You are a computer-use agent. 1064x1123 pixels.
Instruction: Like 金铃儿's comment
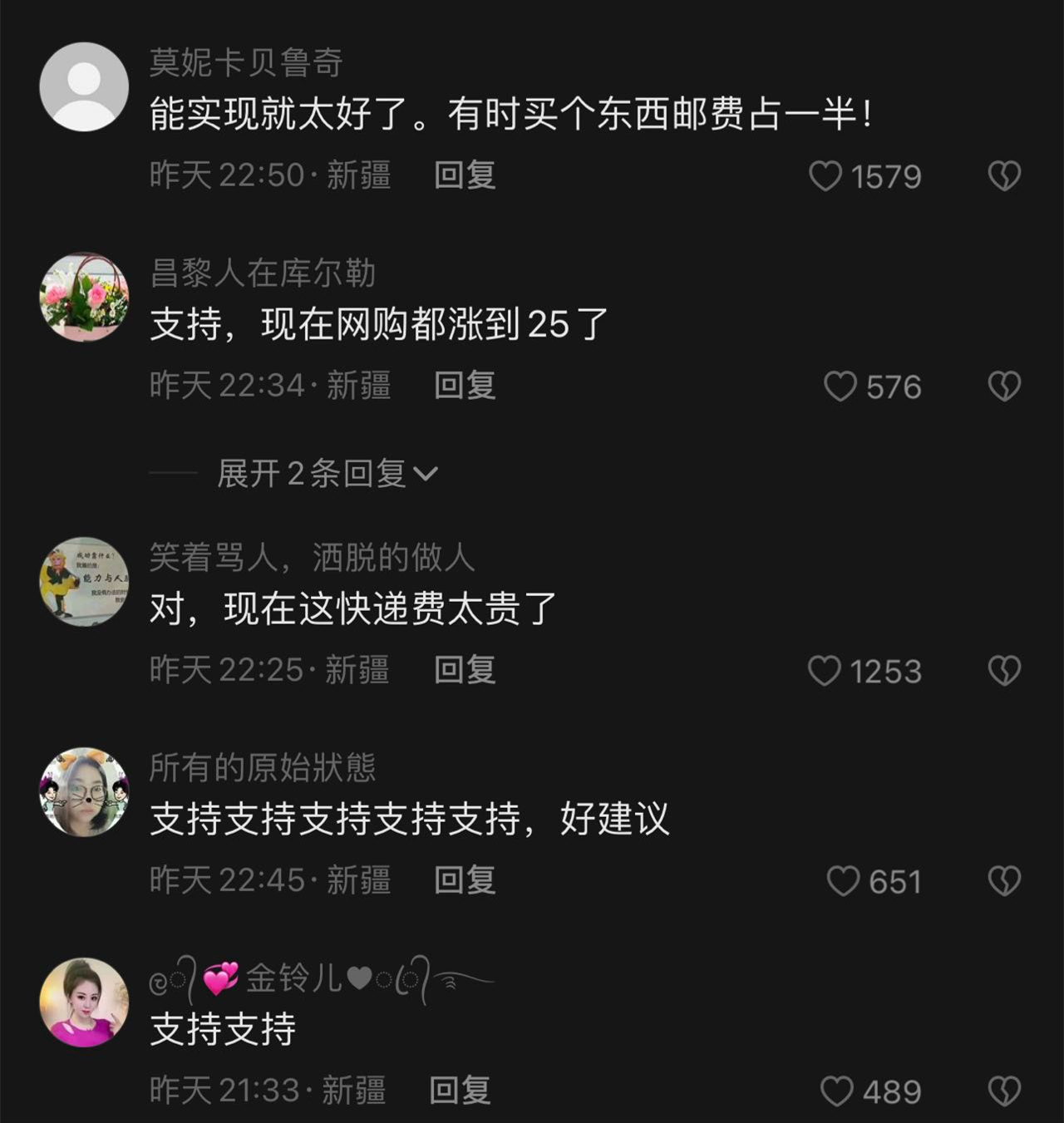click(x=836, y=1091)
